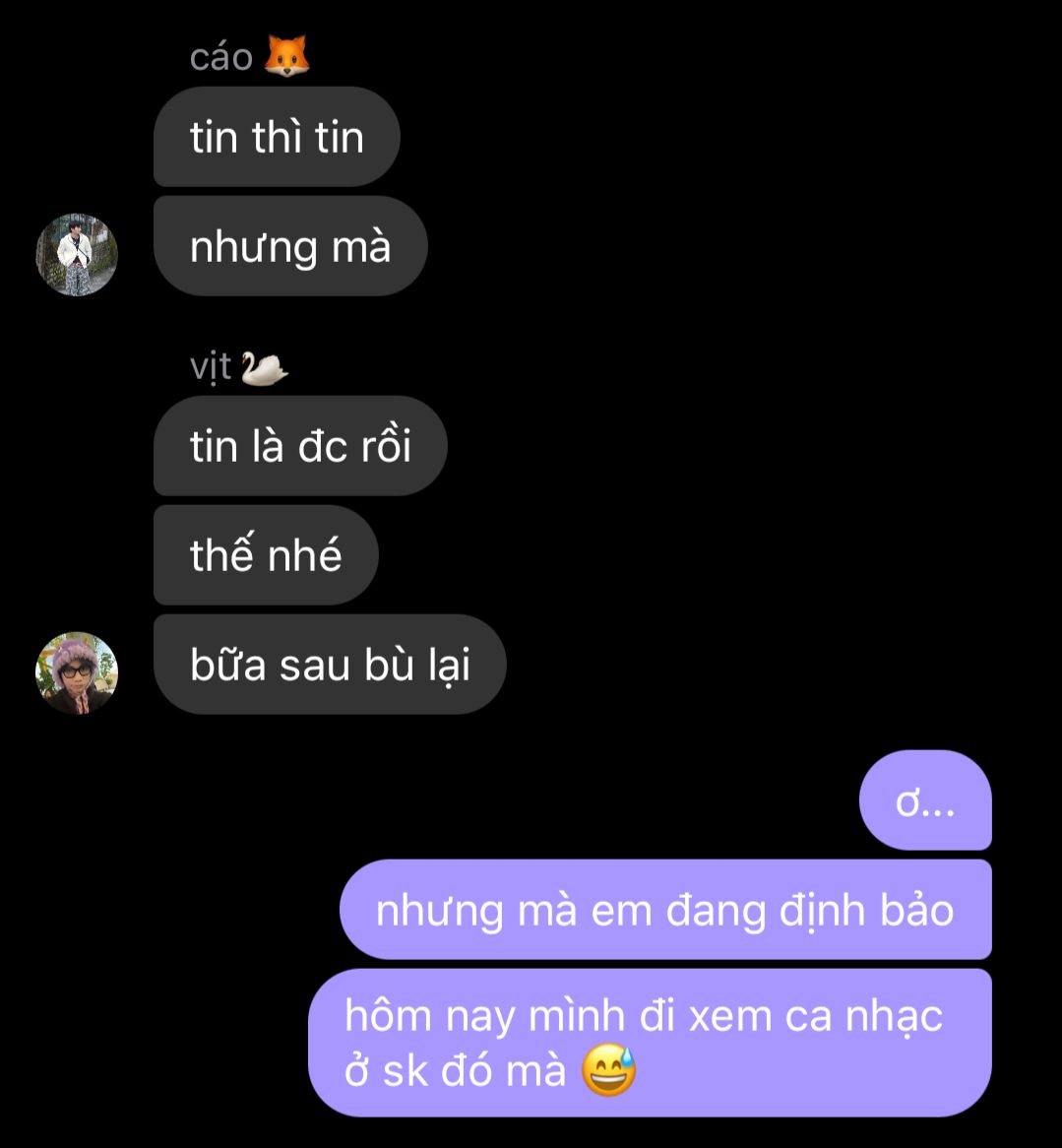
Task: Open vịt's profile avatar
Action: [77, 672]
